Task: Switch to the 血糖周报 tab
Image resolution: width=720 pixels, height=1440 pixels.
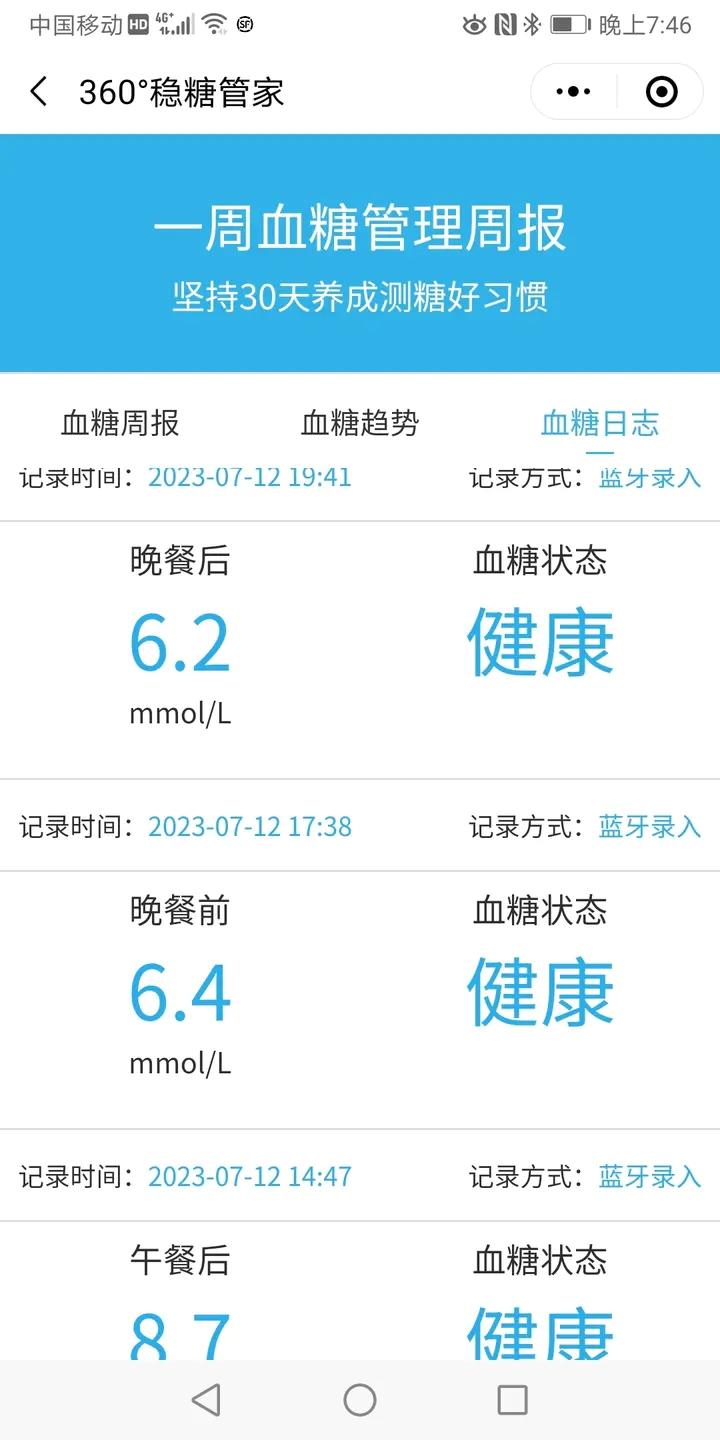Action: pyautogui.click(x=120, y=423)
